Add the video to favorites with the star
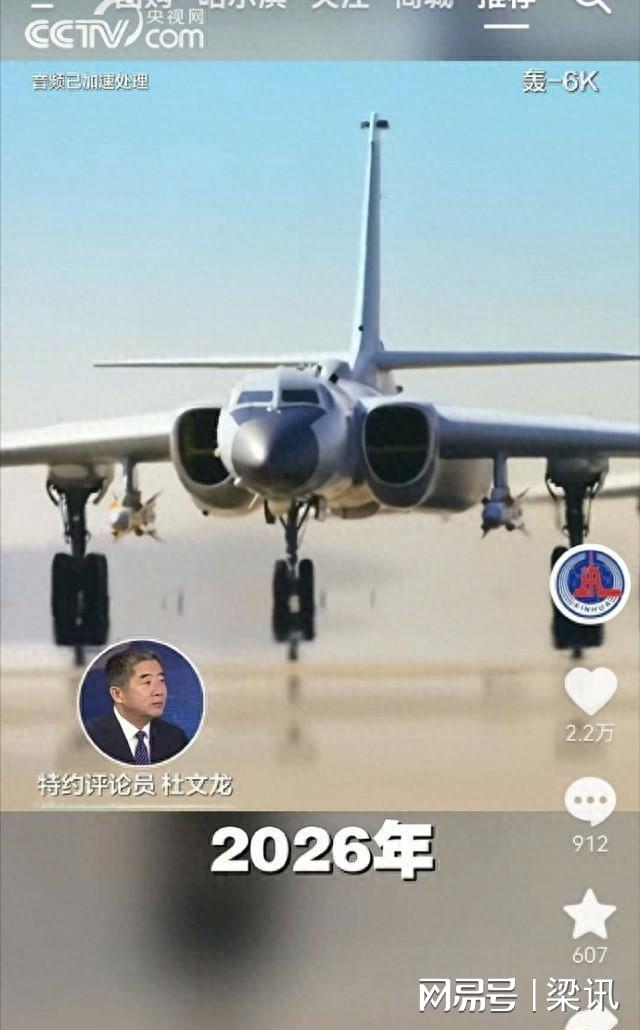Viewport: 640px width, 1030px height. pos(590,914)
